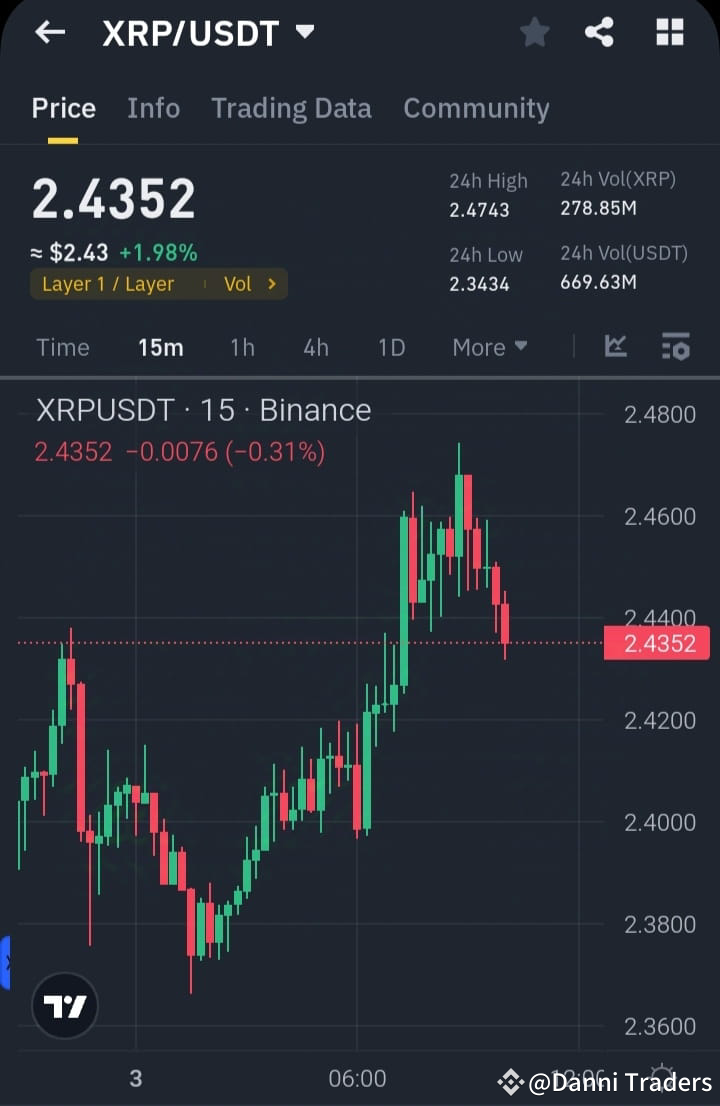The image size is (720, 1106).
Task: Tap the Layer 1 / Layer tag
Action: pyautogui.click(x=110, y=284)
